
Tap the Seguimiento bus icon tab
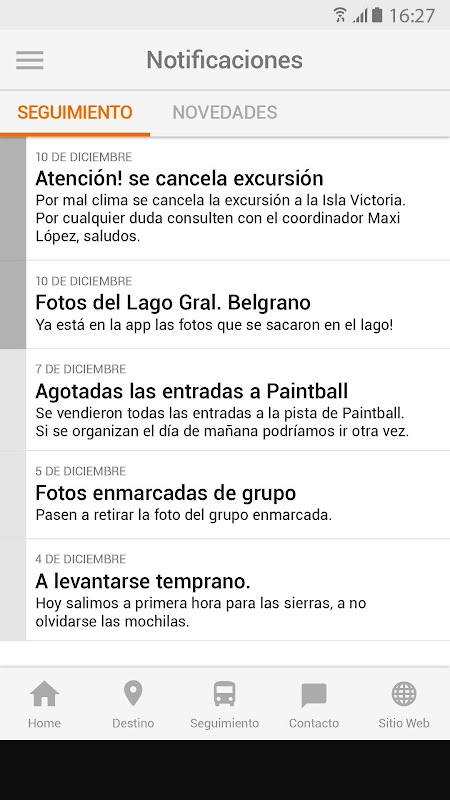224,704
